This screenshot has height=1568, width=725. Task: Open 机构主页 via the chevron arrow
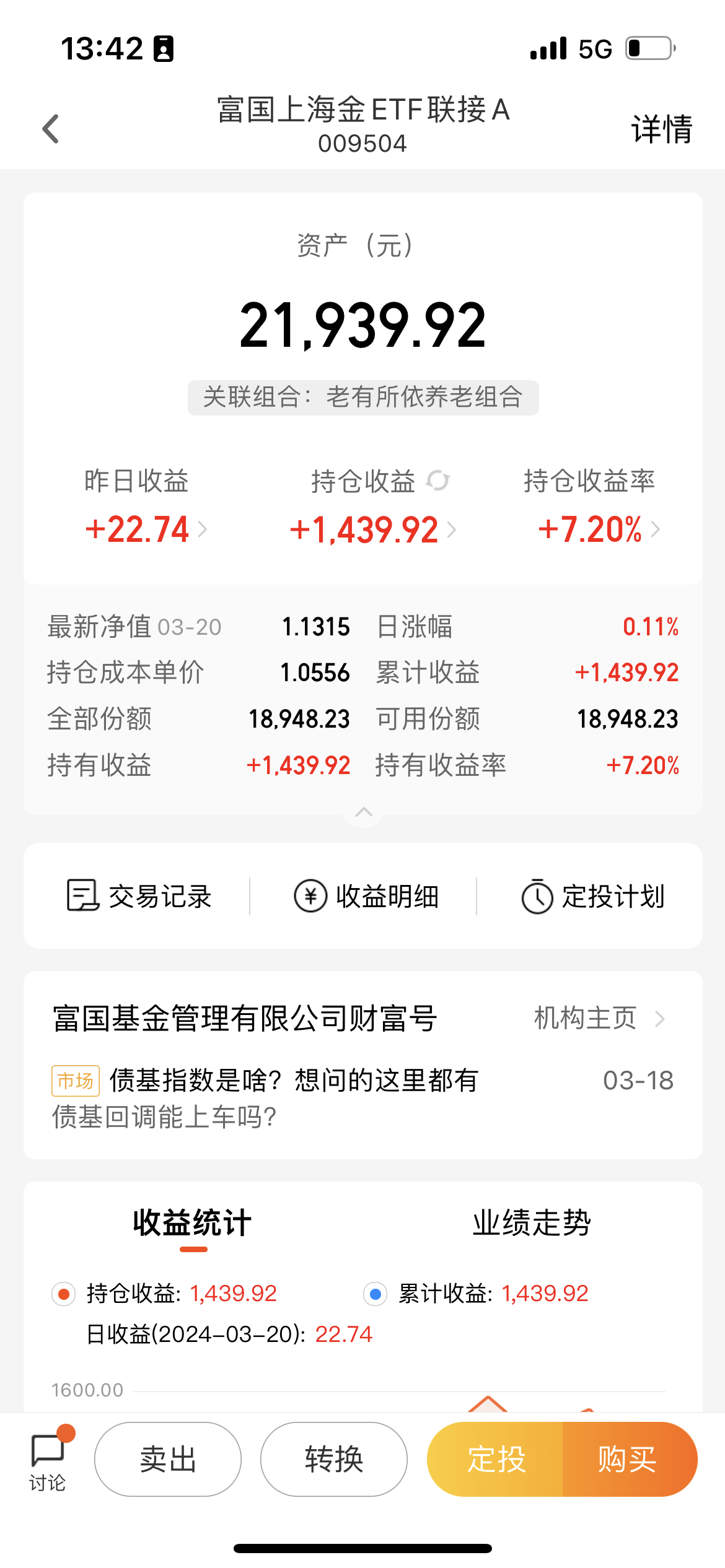point(661,1017)
